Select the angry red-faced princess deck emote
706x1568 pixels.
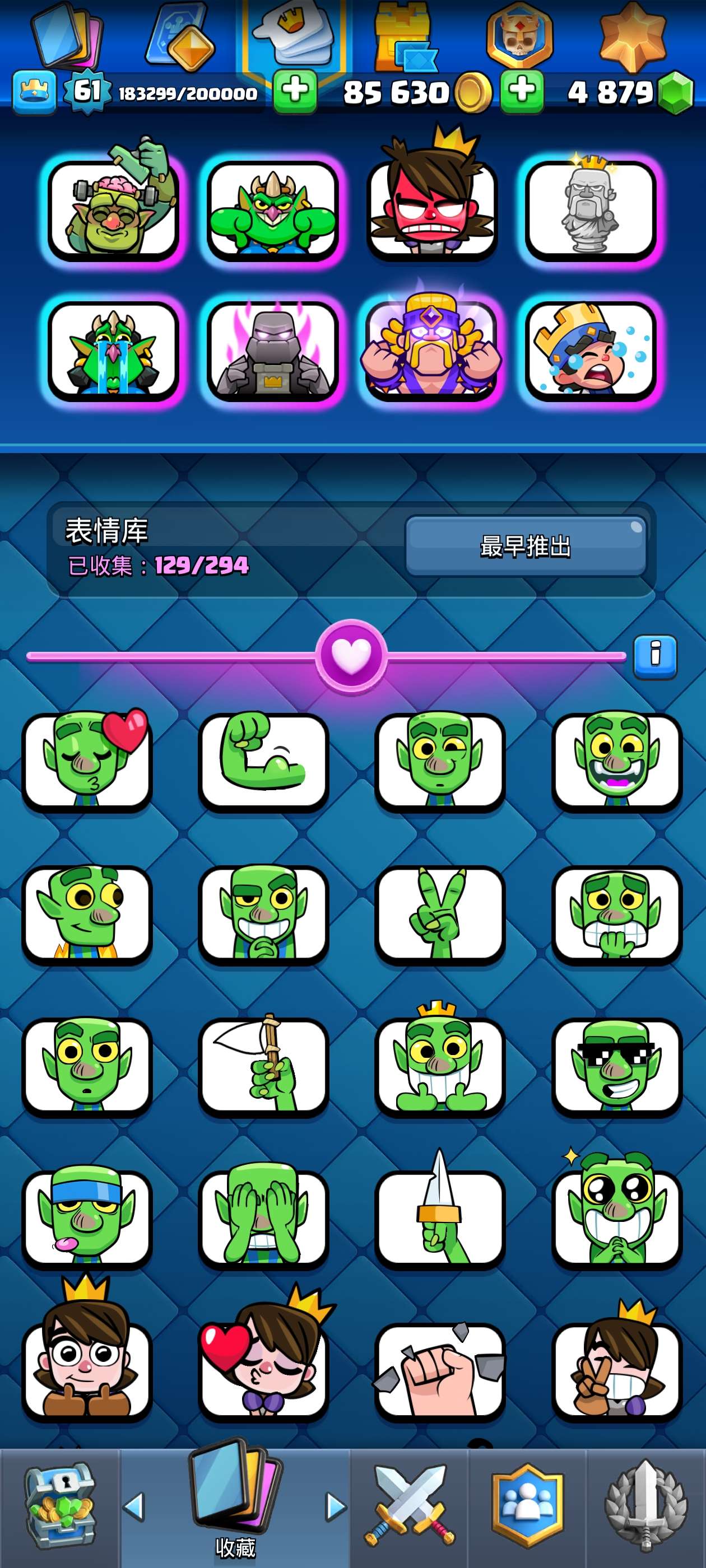[x=431, y=208]
